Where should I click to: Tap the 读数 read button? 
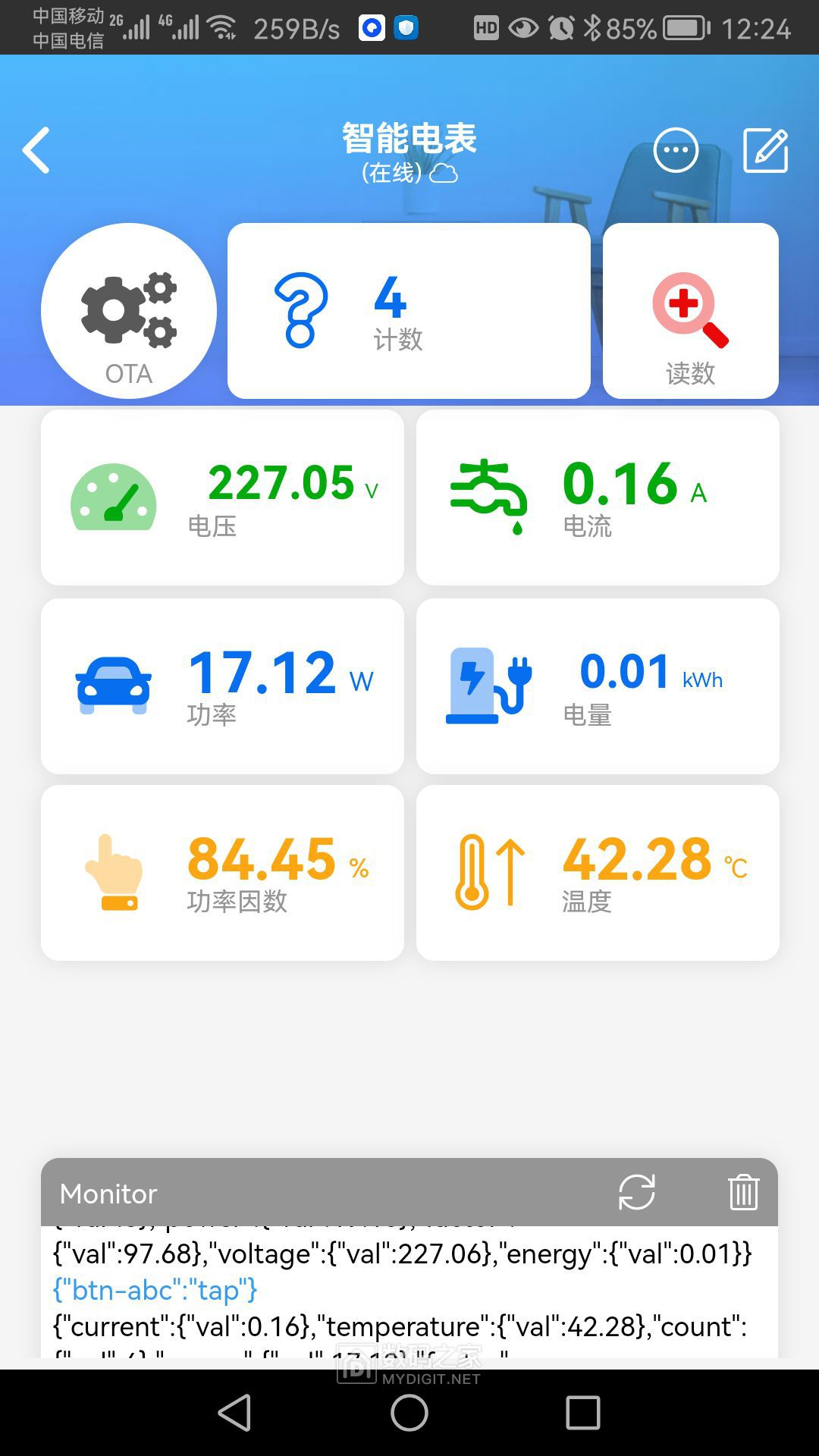tap(690, 311)
